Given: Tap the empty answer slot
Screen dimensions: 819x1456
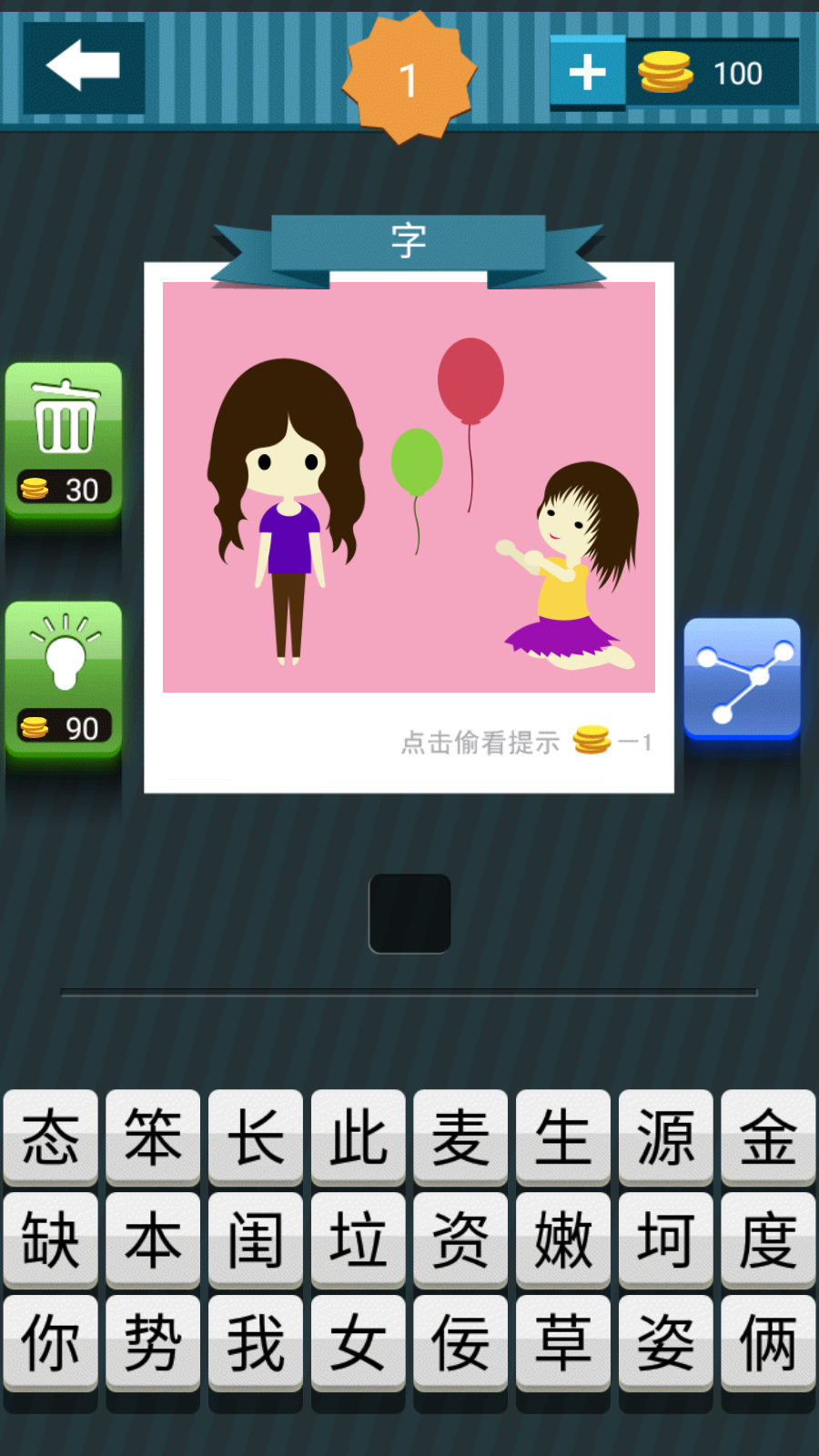Looking at the screenshot, I should pyautogui.click(x=409, y=914).
